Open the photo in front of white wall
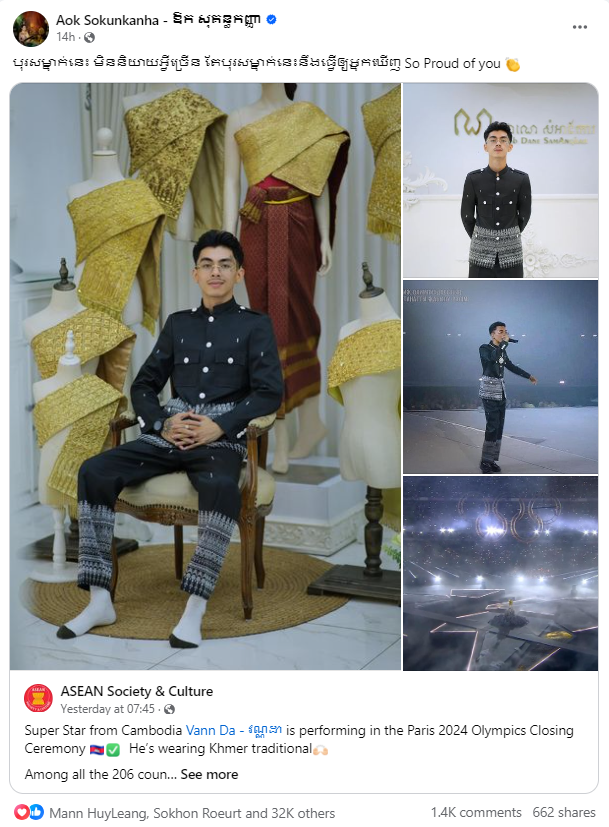 (500, 180)
